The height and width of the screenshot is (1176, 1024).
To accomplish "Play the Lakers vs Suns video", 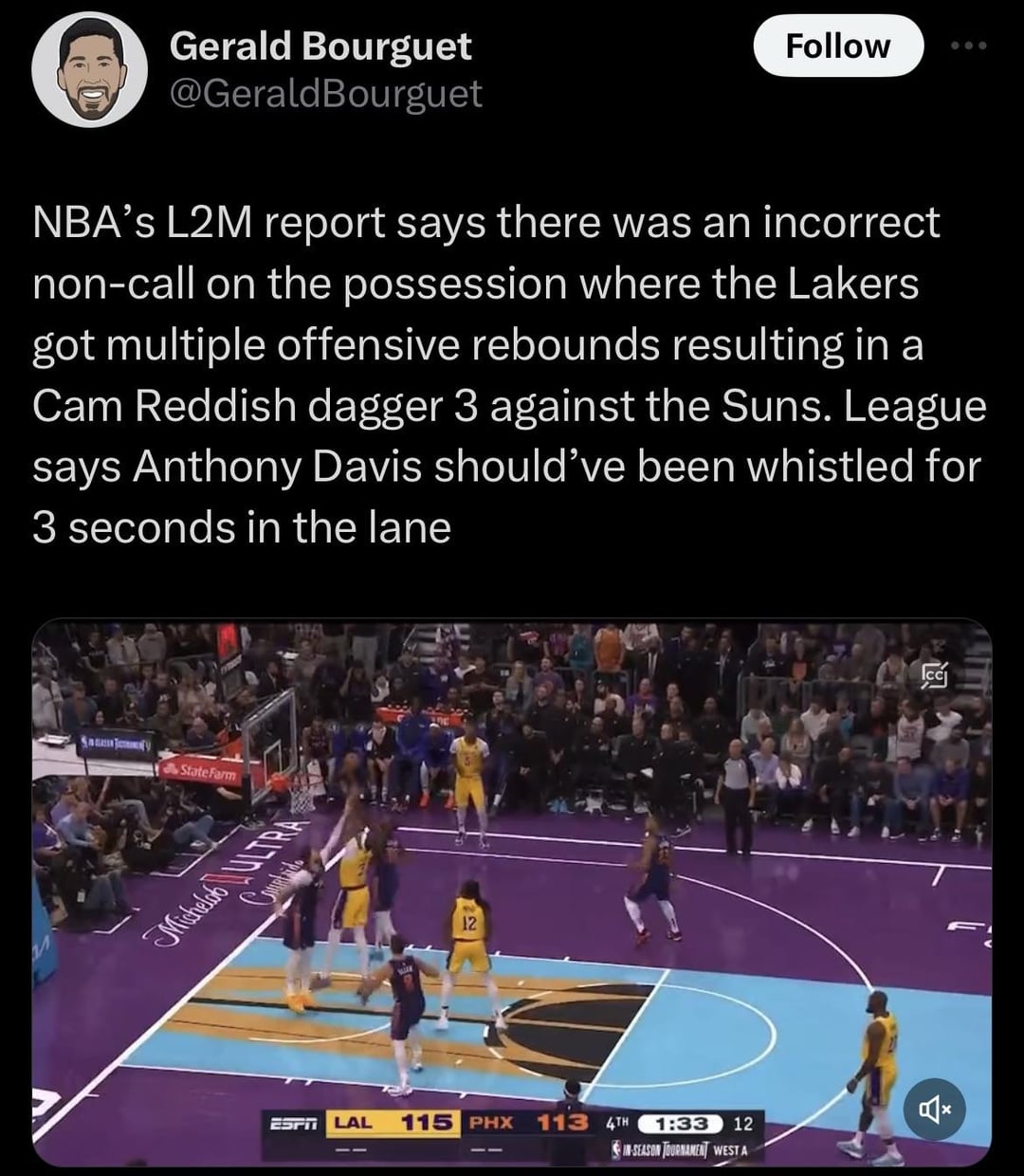I will coord(512,891).
